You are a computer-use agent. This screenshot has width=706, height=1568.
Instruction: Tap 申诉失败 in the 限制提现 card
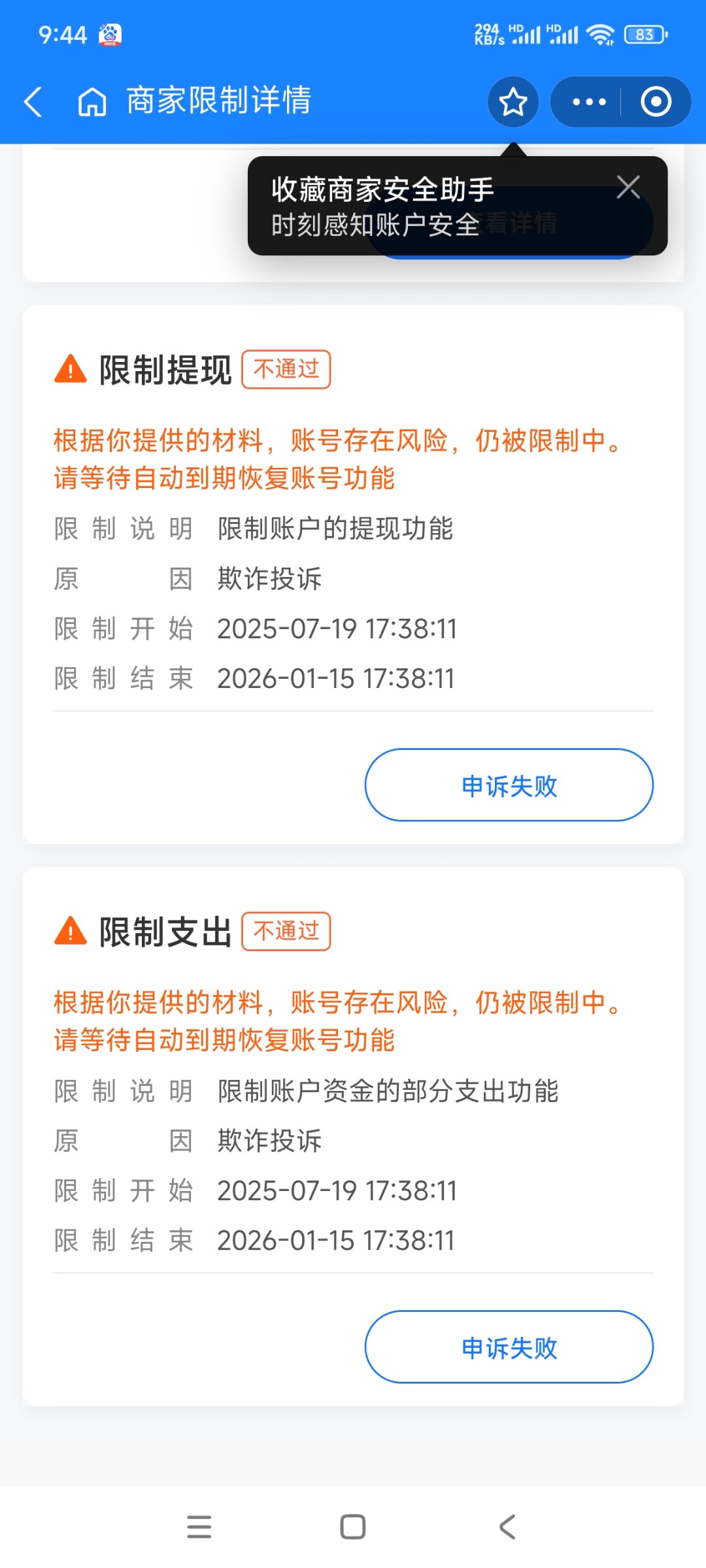click(x=509, y=786)
